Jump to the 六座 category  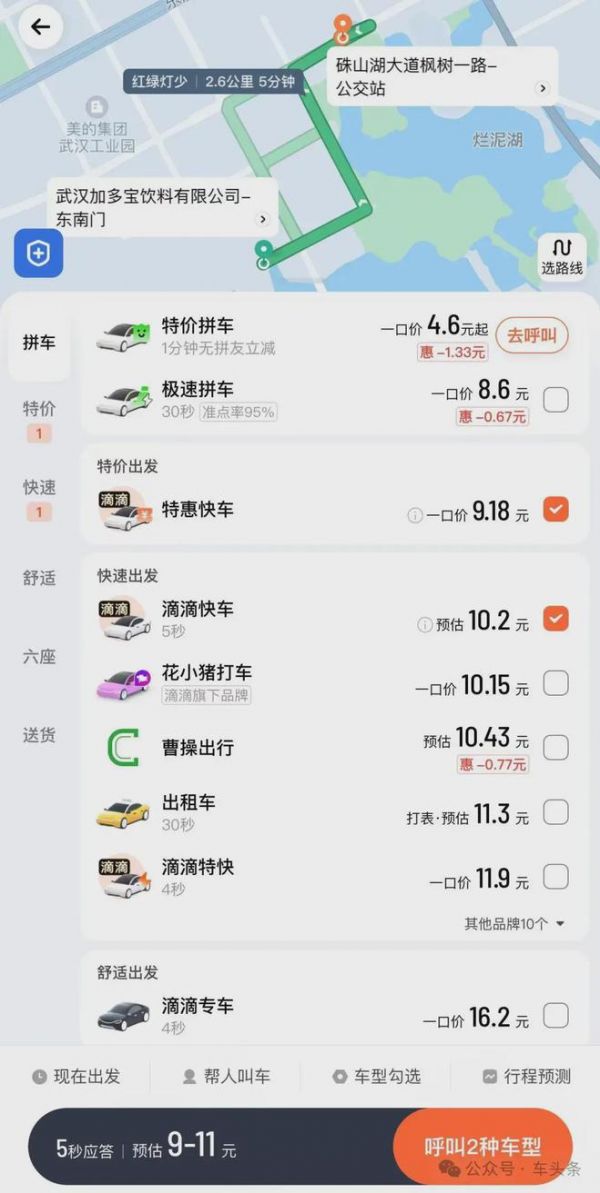[x=40, y=657]
